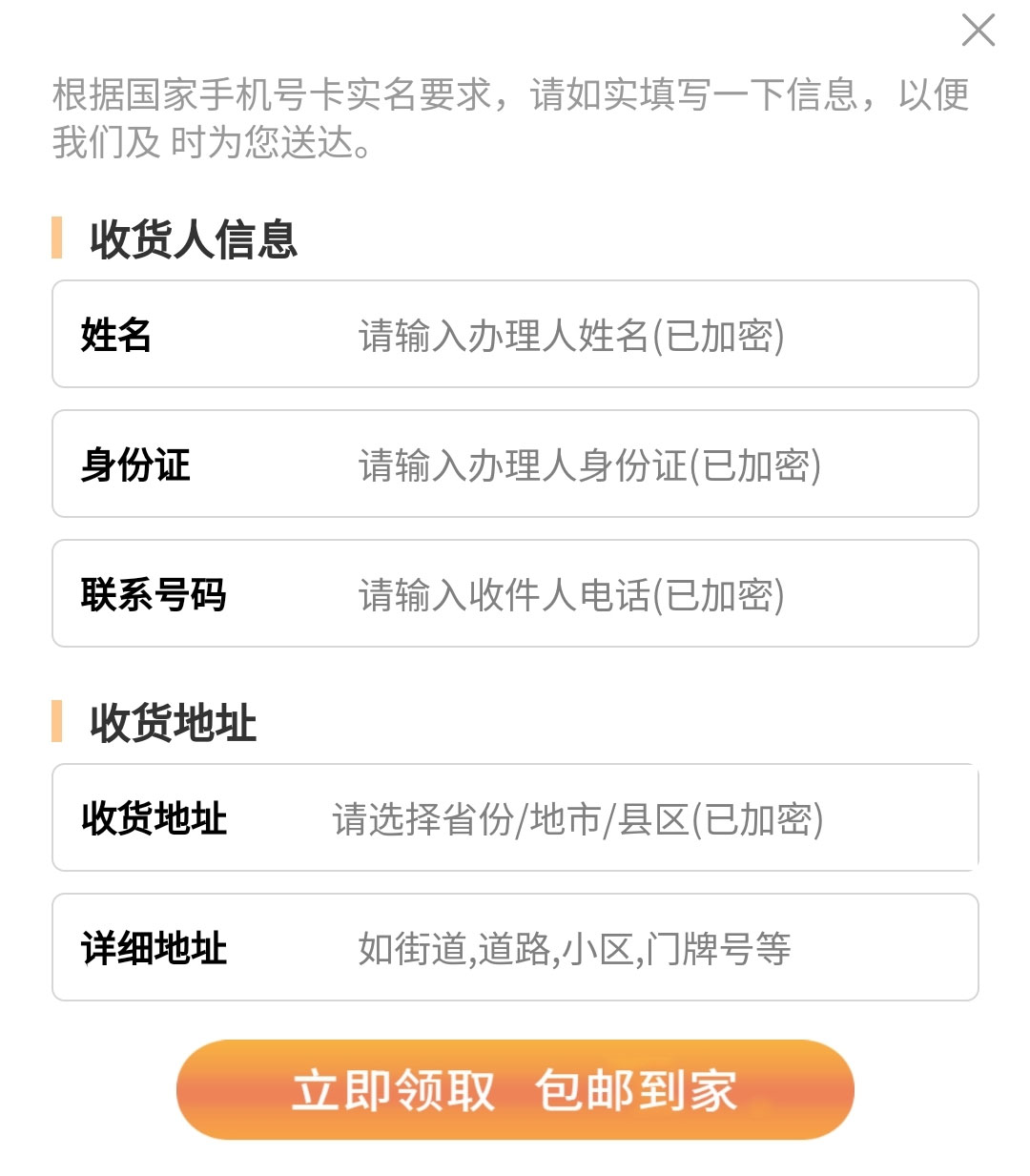Tap the 联系号码 field label
The image size is (1030, 1176).
pos(153,593)
